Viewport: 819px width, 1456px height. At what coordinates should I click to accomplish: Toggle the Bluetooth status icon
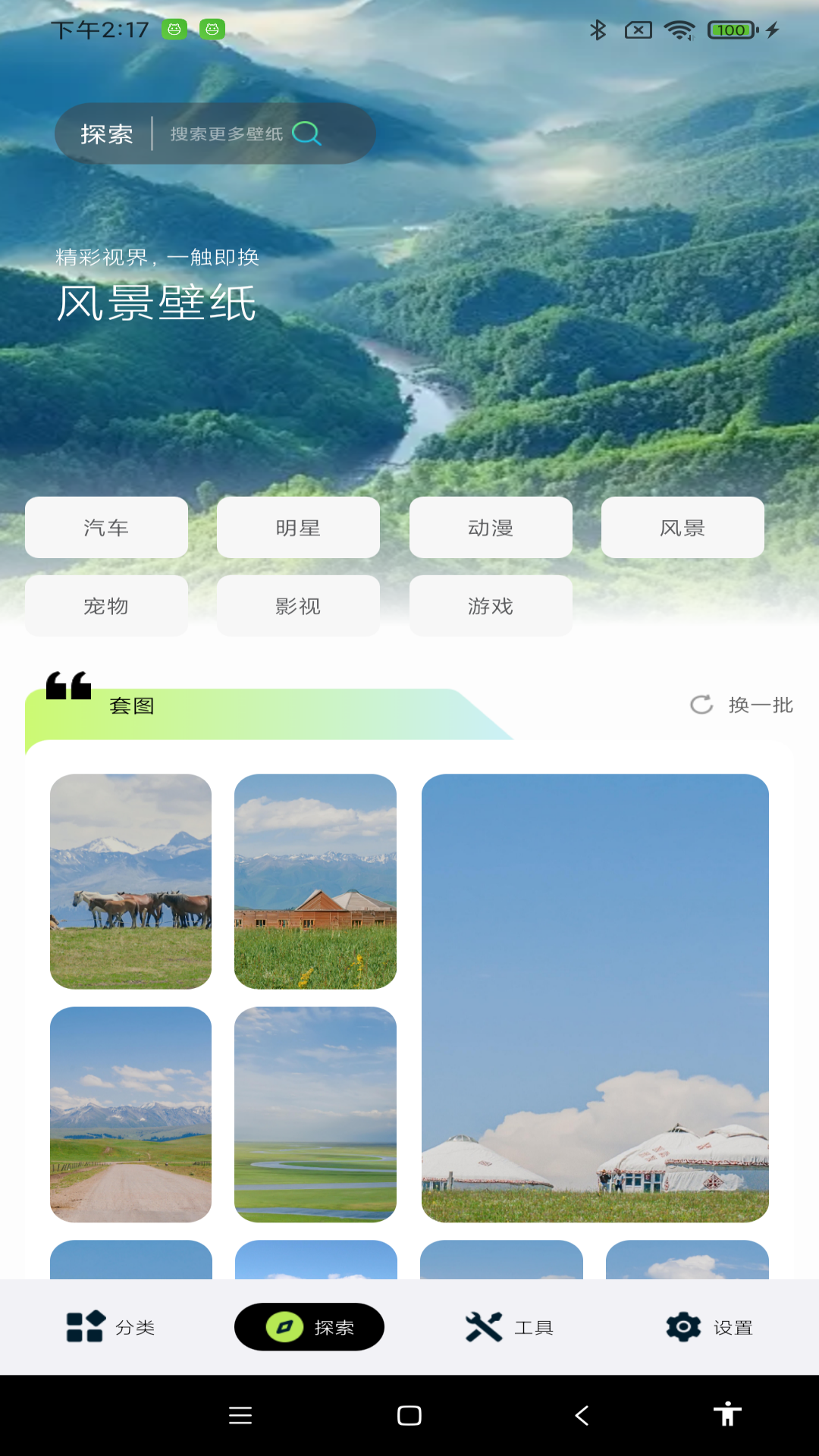click(598, 30)
